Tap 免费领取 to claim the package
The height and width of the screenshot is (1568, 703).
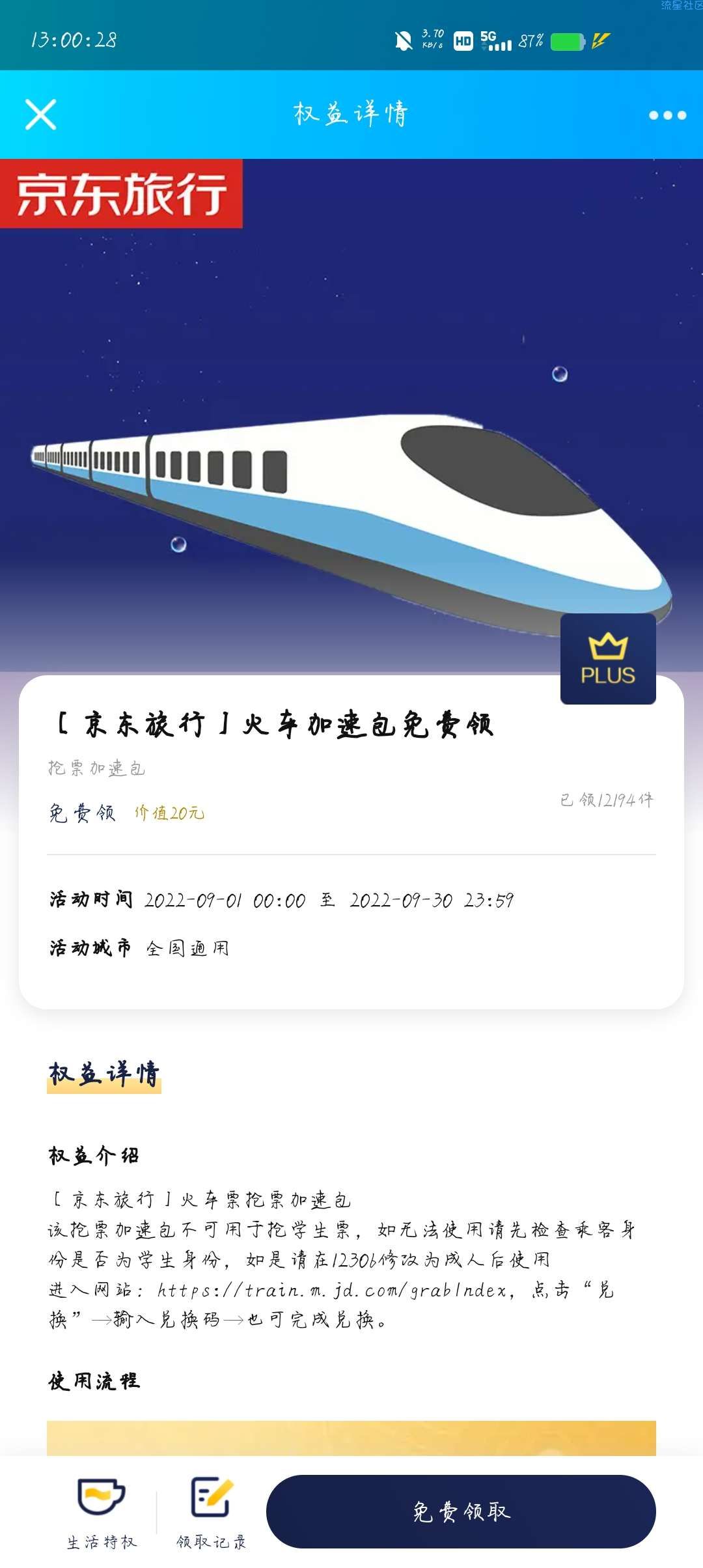pyautogui.click(x=461, y=1511)
